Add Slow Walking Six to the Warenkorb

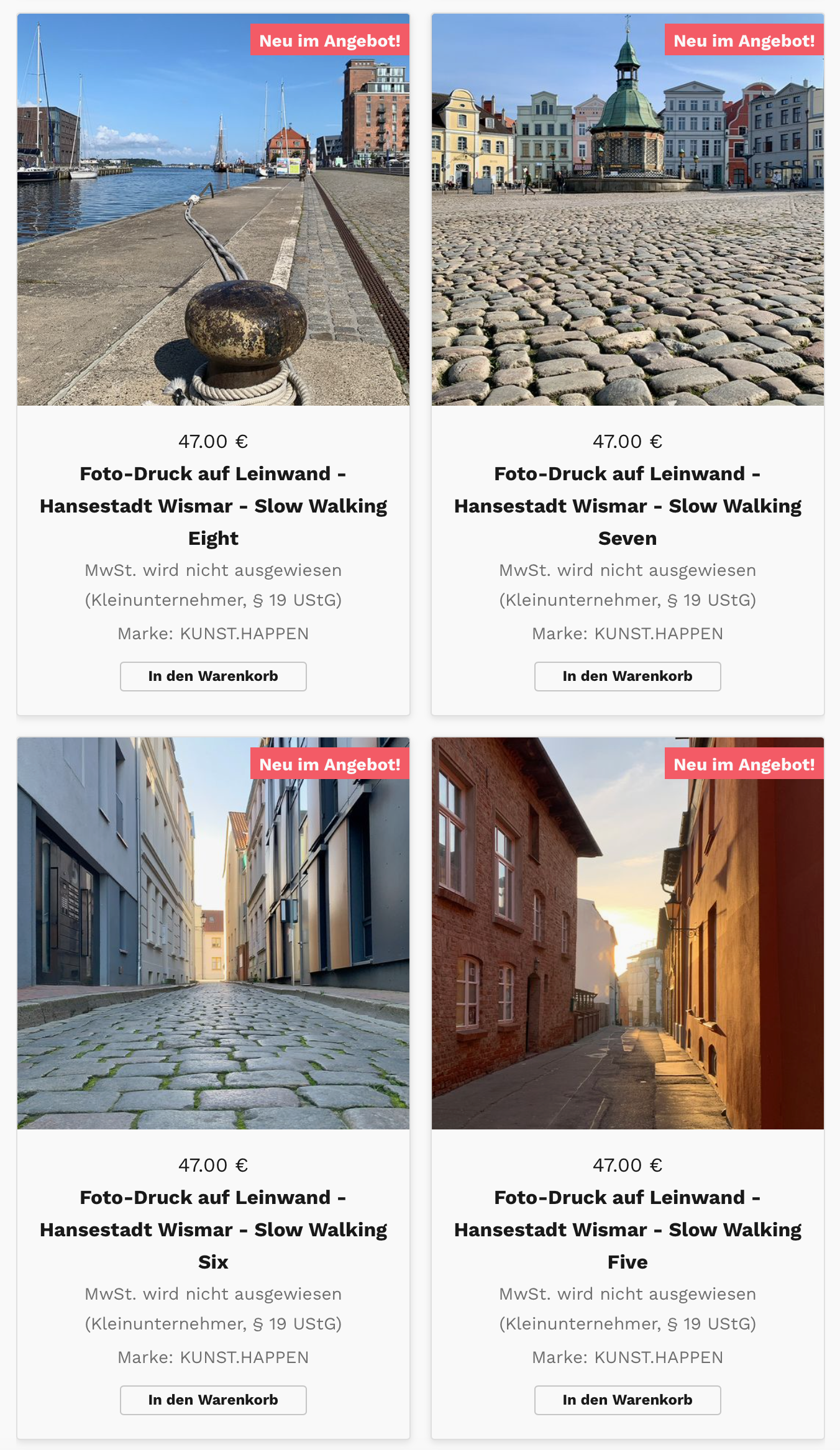coord(213,1400)
